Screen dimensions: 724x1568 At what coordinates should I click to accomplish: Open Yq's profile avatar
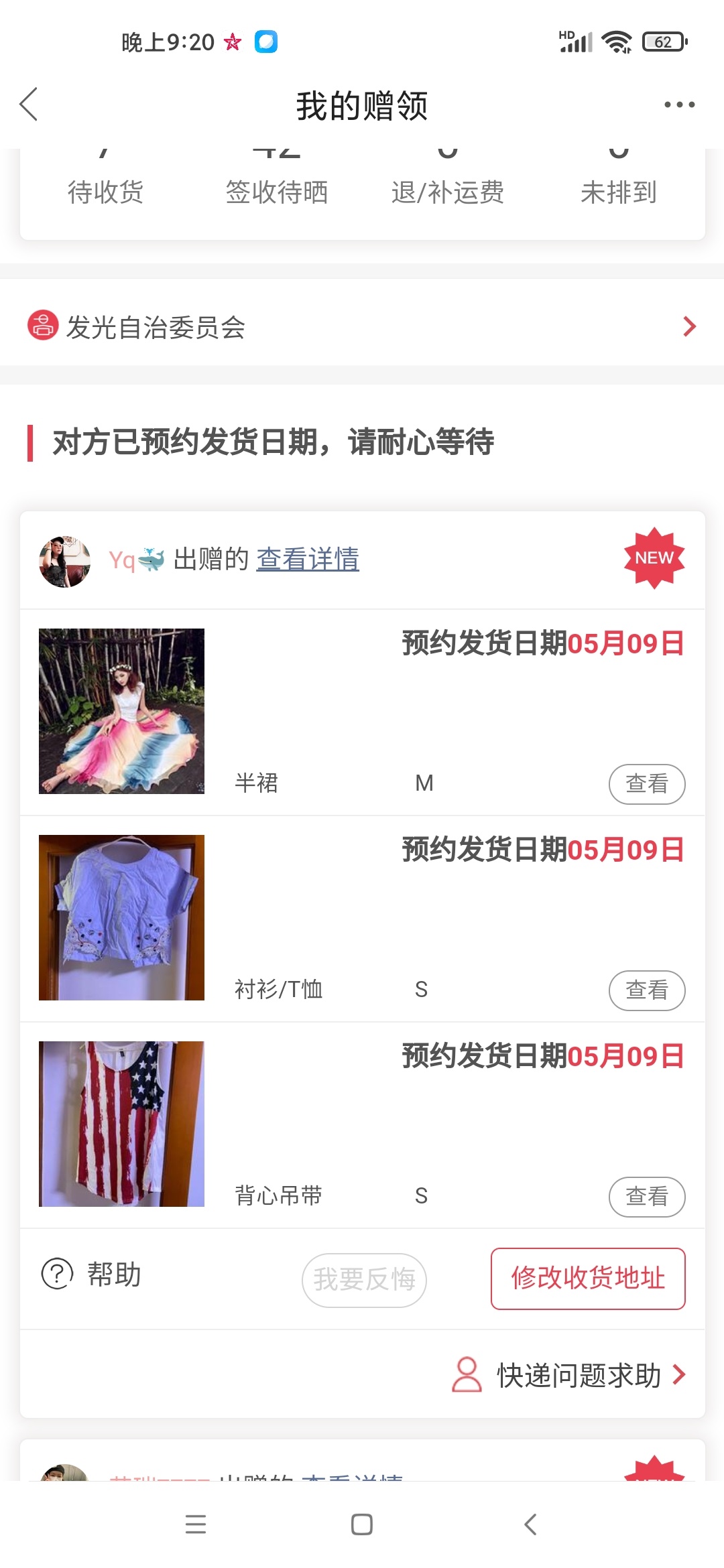click(x=64, y=562)
